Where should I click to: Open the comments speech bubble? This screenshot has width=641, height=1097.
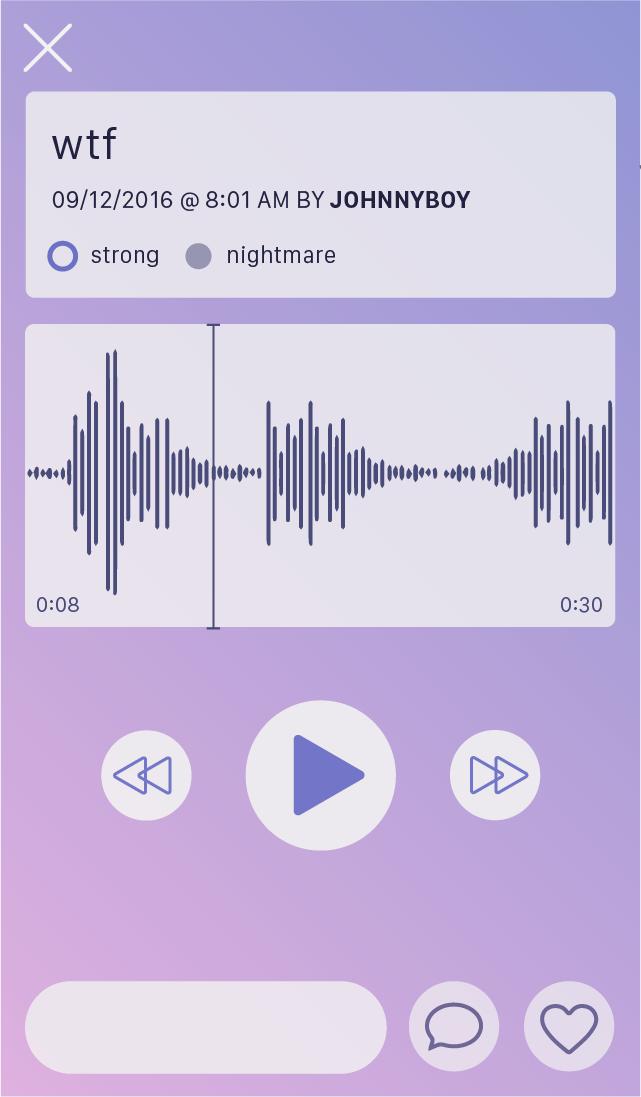point(454,1027)
